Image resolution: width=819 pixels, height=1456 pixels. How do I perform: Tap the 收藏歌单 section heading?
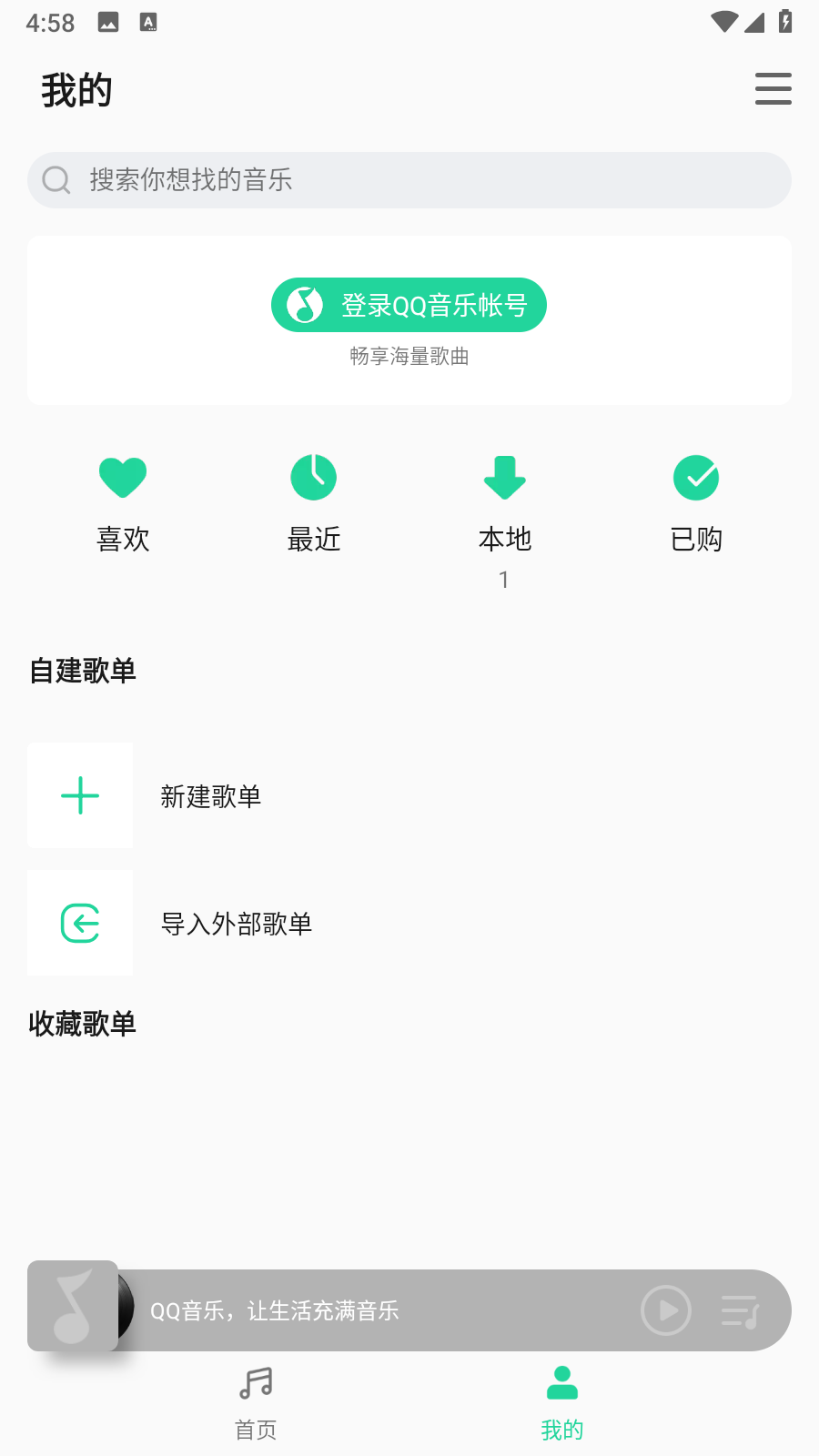(82, 1023)
